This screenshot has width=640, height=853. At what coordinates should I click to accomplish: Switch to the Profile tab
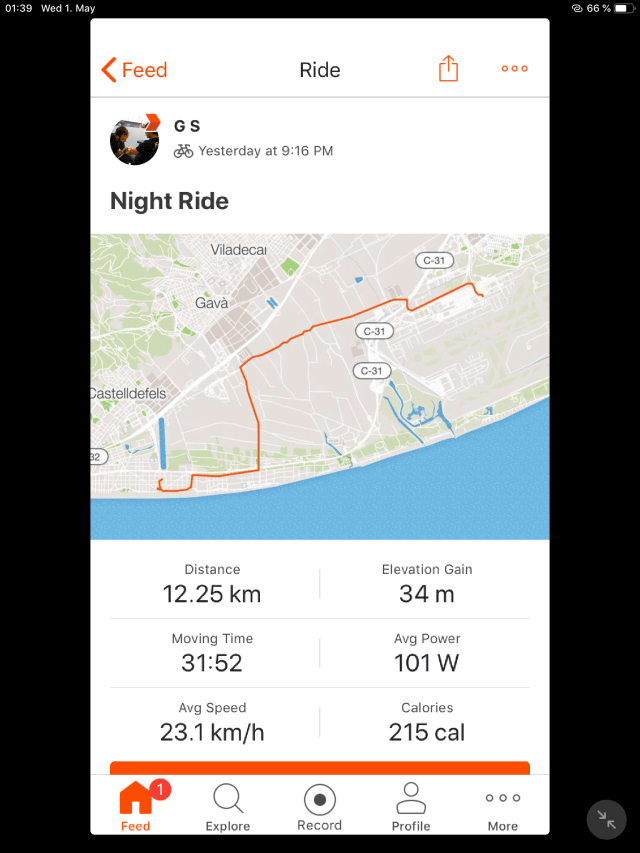[x=411, y=807]
